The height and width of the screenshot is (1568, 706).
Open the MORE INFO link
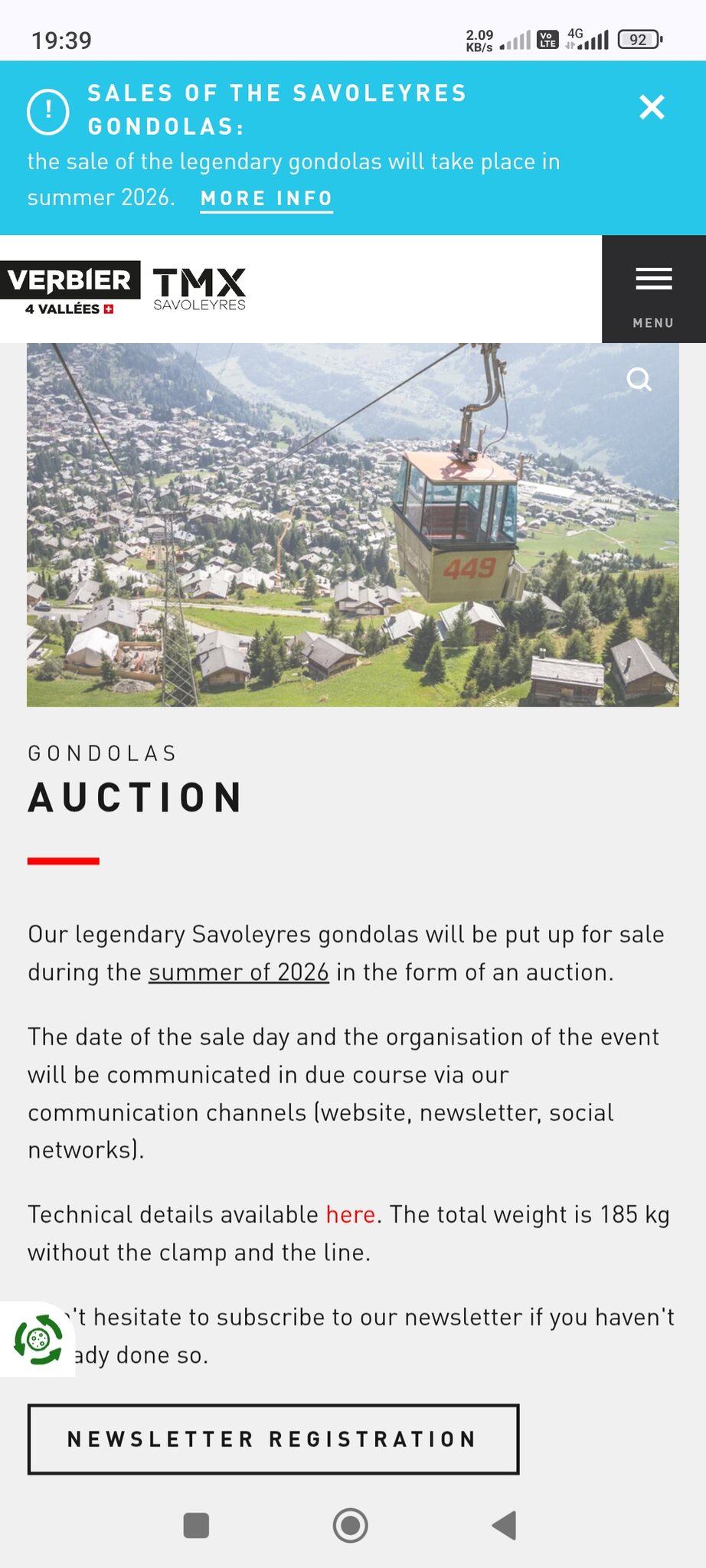tap(266, 198)
